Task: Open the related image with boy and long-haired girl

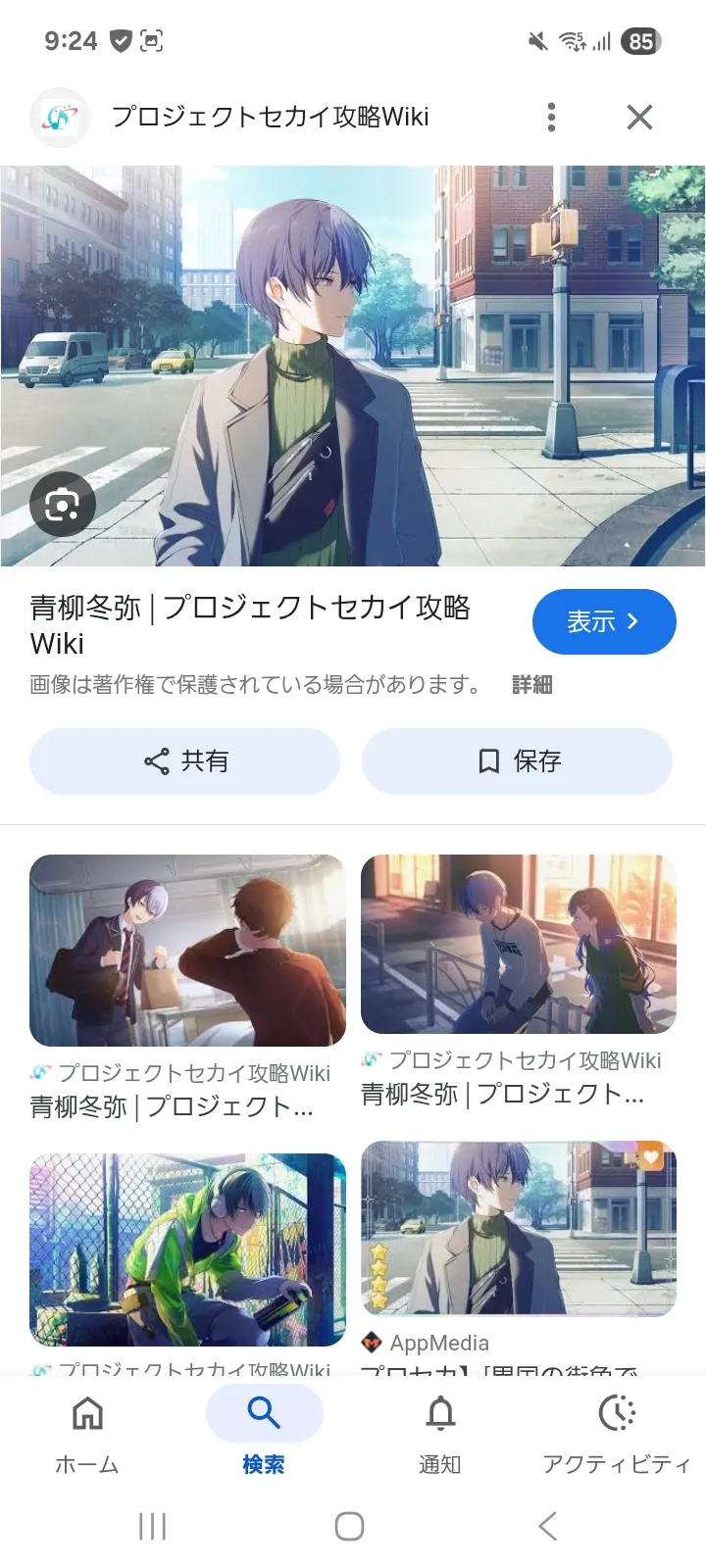Action: click(x=519, y=944)
